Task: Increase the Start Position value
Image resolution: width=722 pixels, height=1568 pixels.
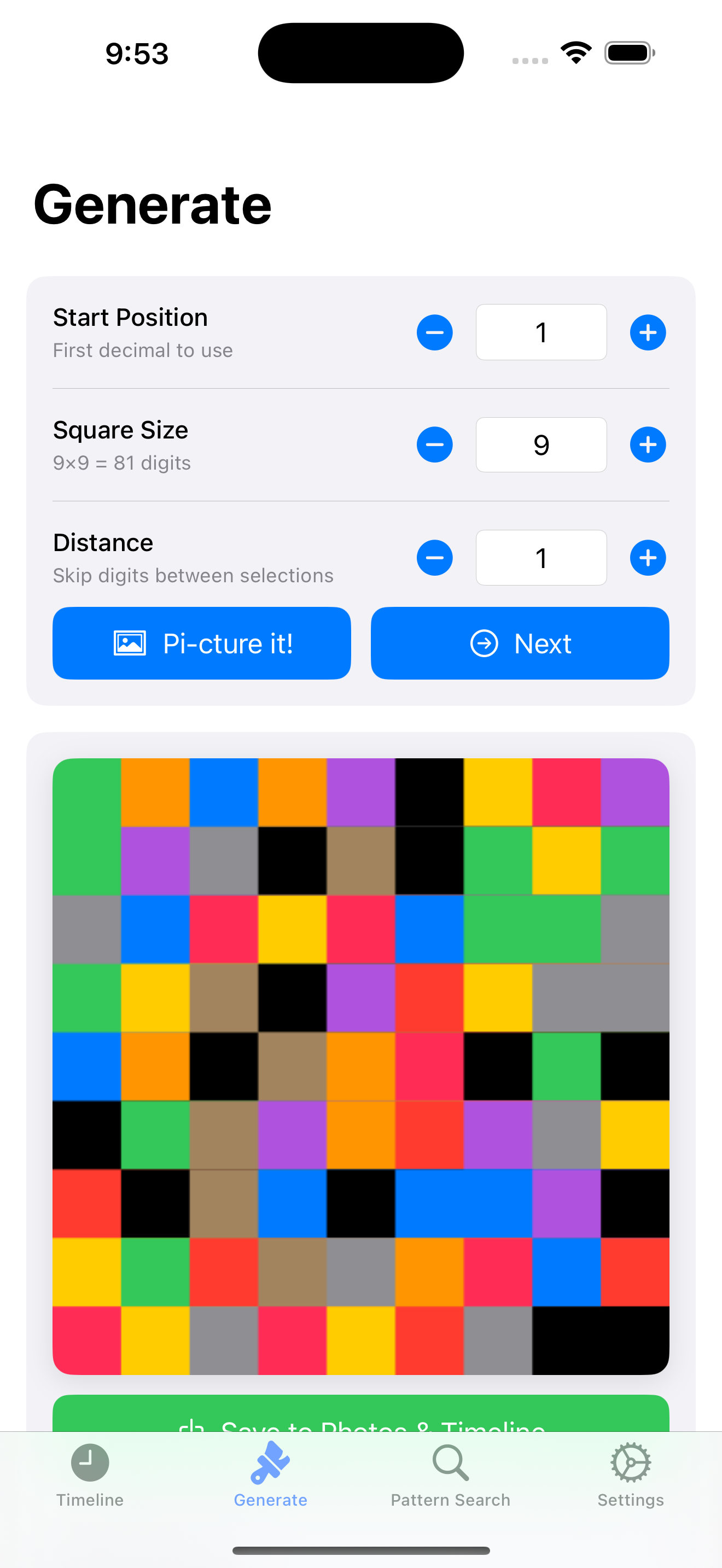Action: coord(647,332)
